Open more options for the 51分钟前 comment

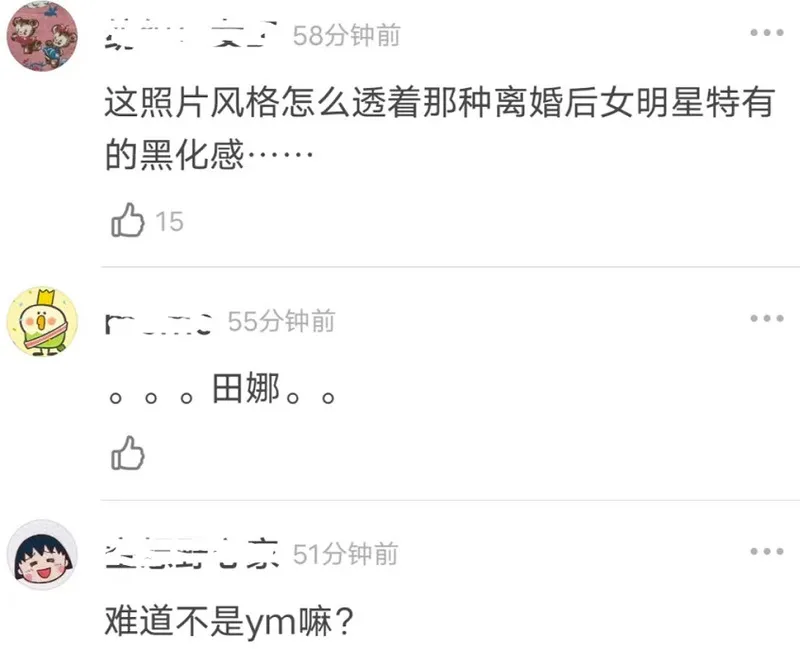[x=767, y=551]
